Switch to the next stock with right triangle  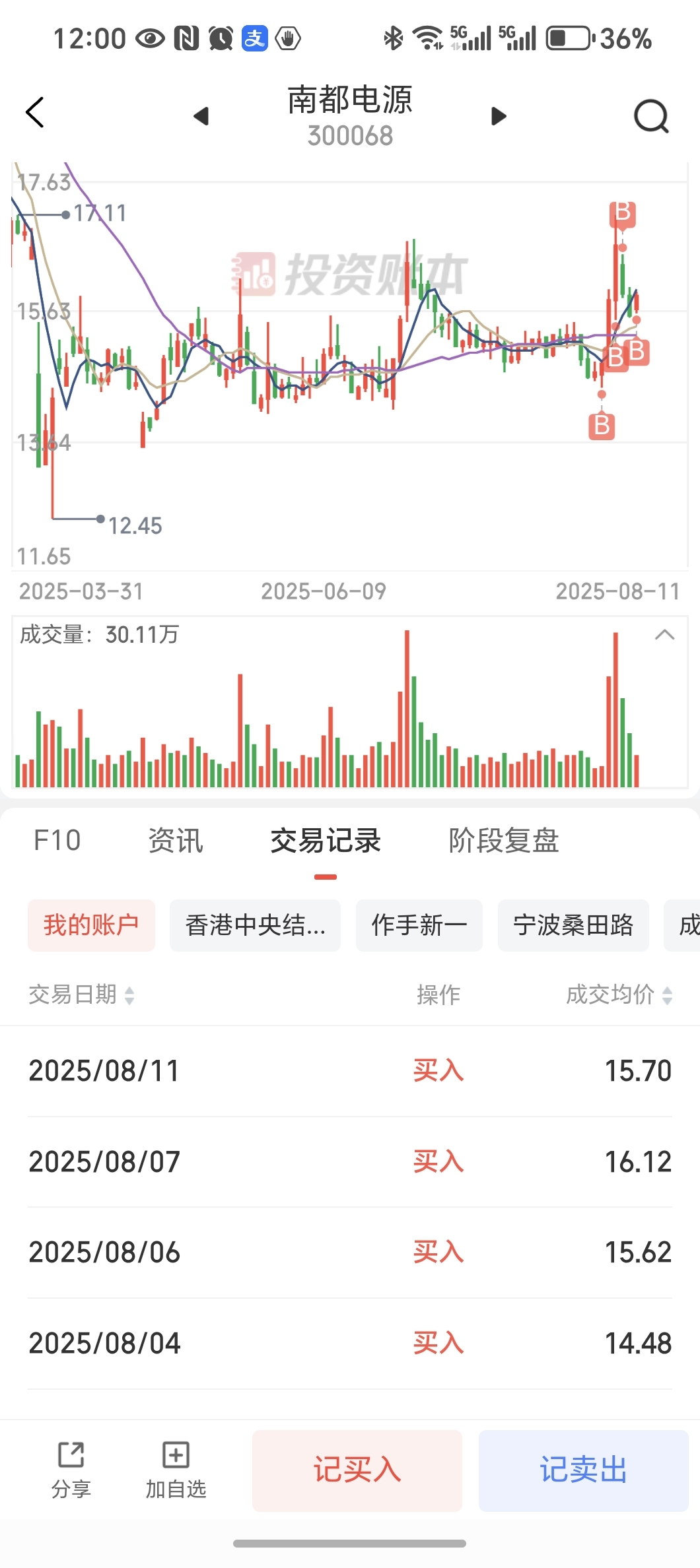[499, 116]
